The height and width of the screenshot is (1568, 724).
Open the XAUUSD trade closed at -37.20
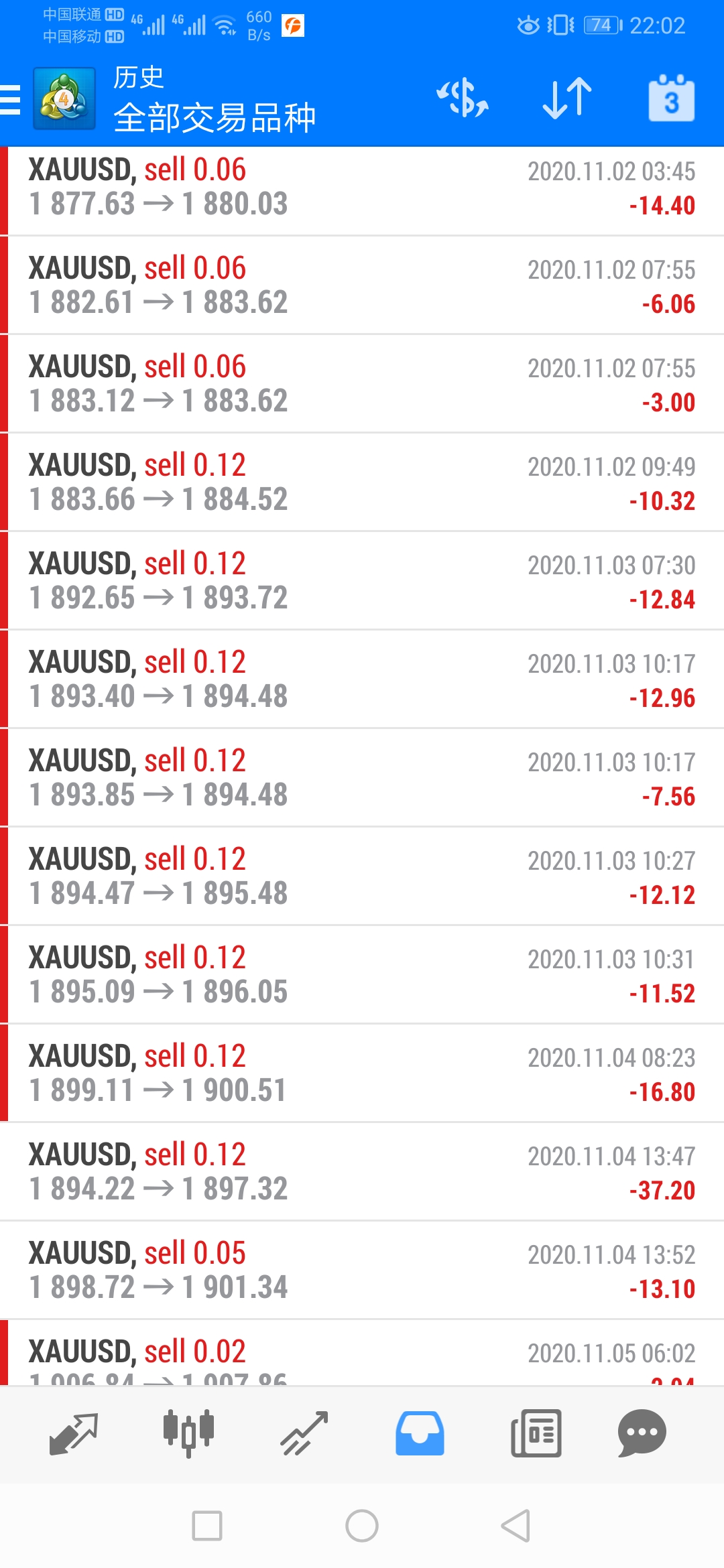362,1172
